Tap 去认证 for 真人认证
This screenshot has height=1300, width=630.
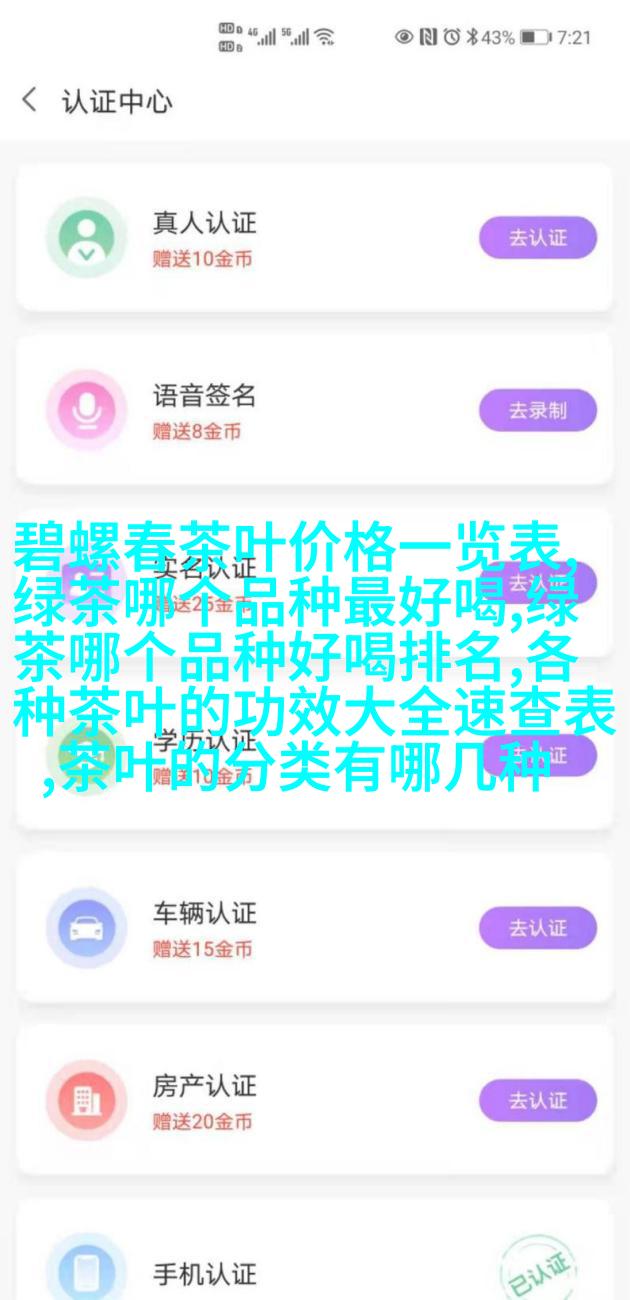tap(537, 238)
